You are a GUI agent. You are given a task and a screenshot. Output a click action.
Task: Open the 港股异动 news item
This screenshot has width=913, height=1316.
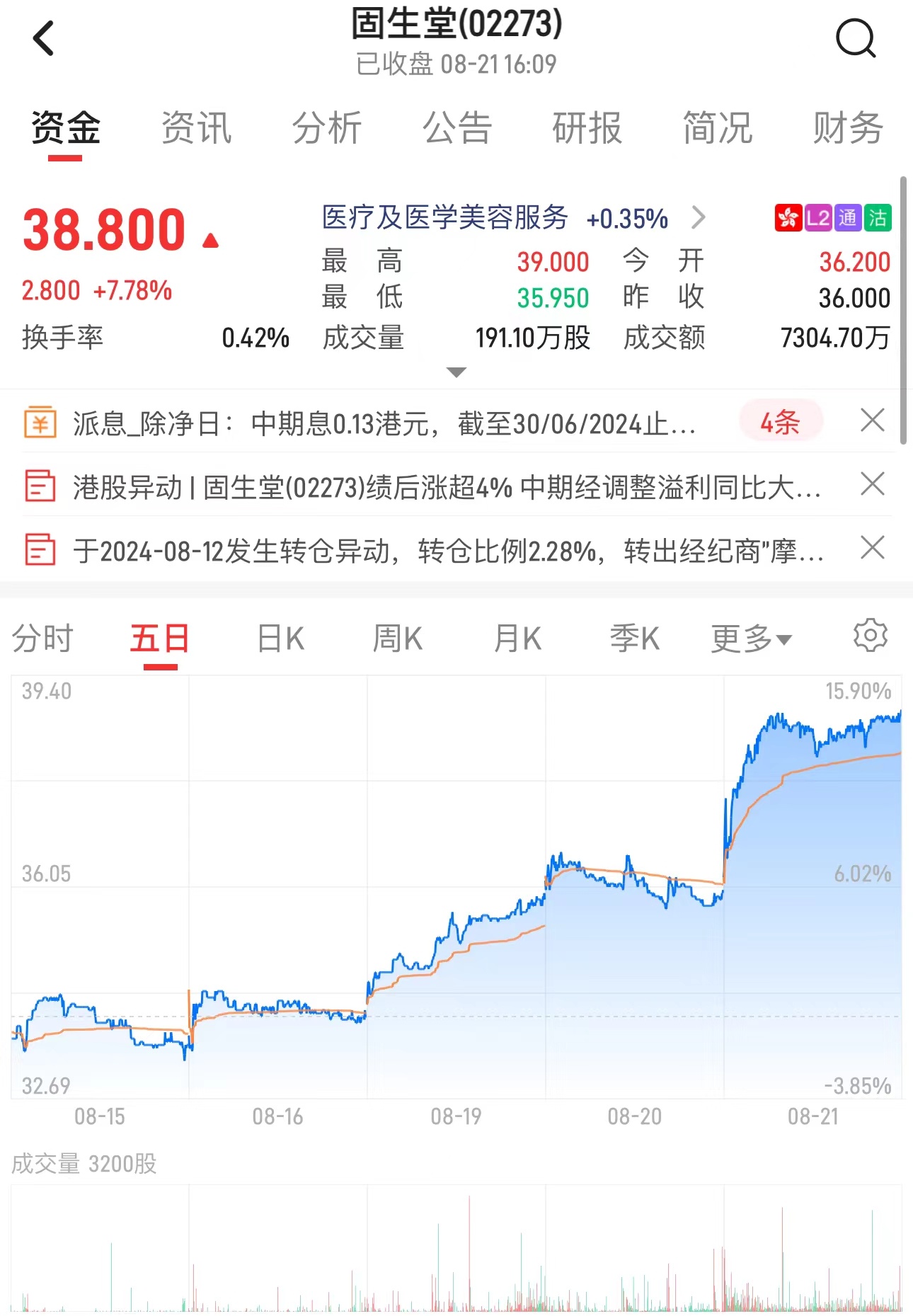pos(446,487)
